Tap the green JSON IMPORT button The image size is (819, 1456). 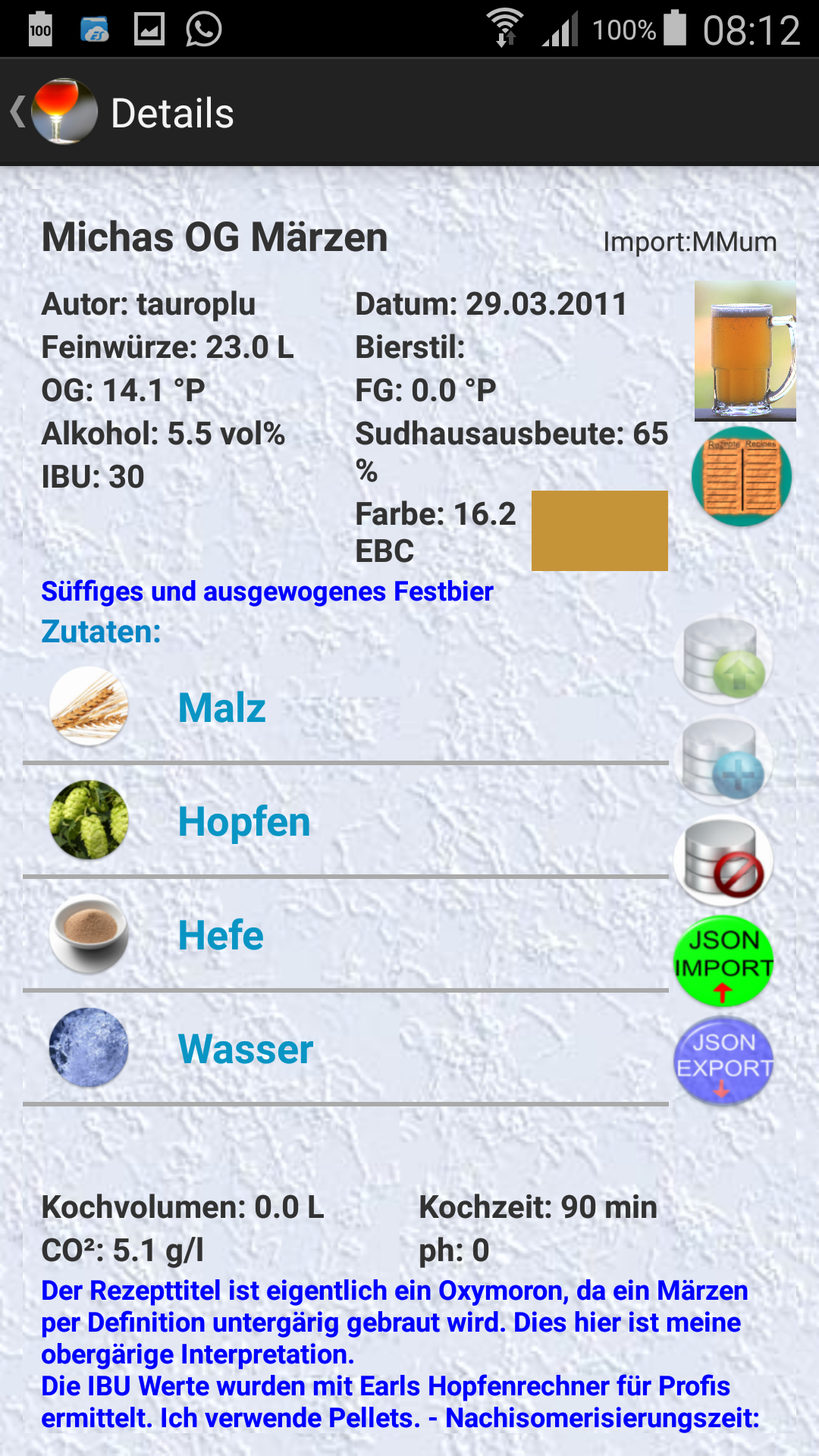pos(723,961)
